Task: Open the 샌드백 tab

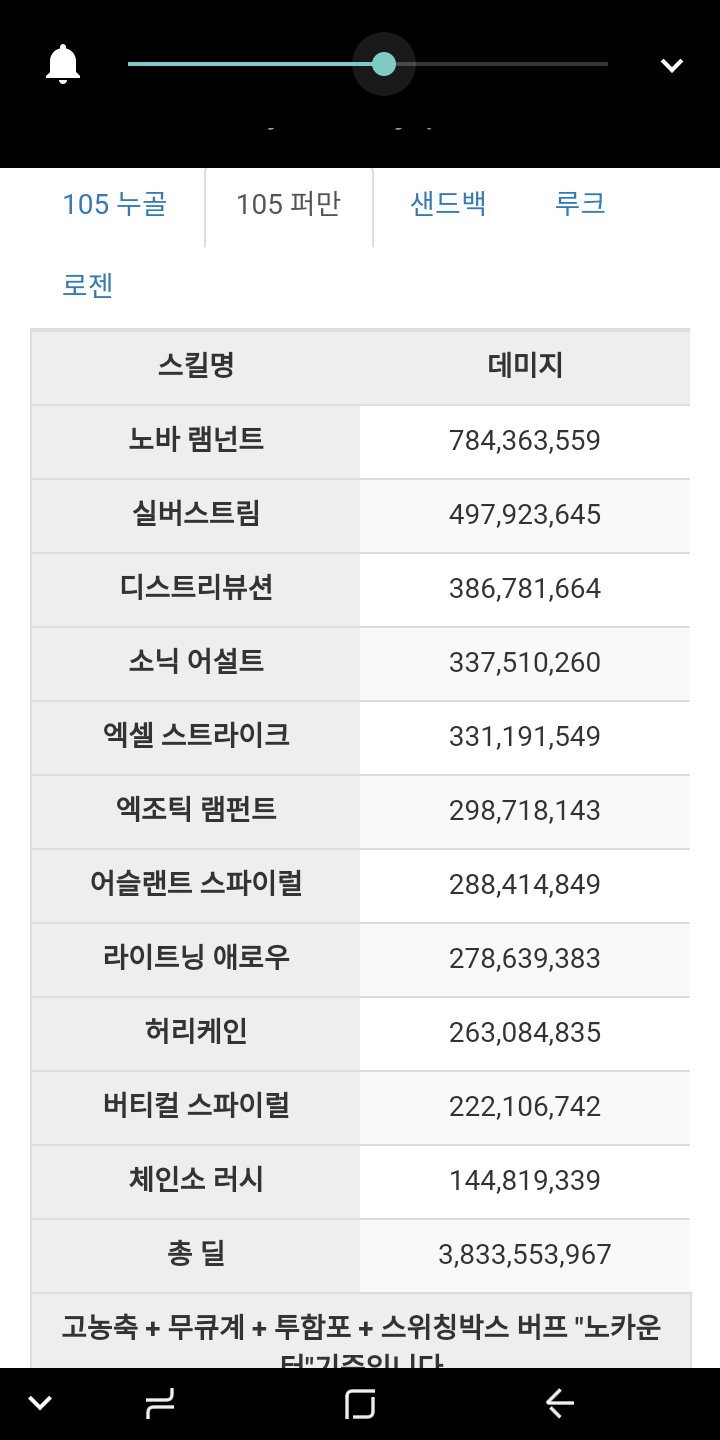Action: [x=448, y=204]
